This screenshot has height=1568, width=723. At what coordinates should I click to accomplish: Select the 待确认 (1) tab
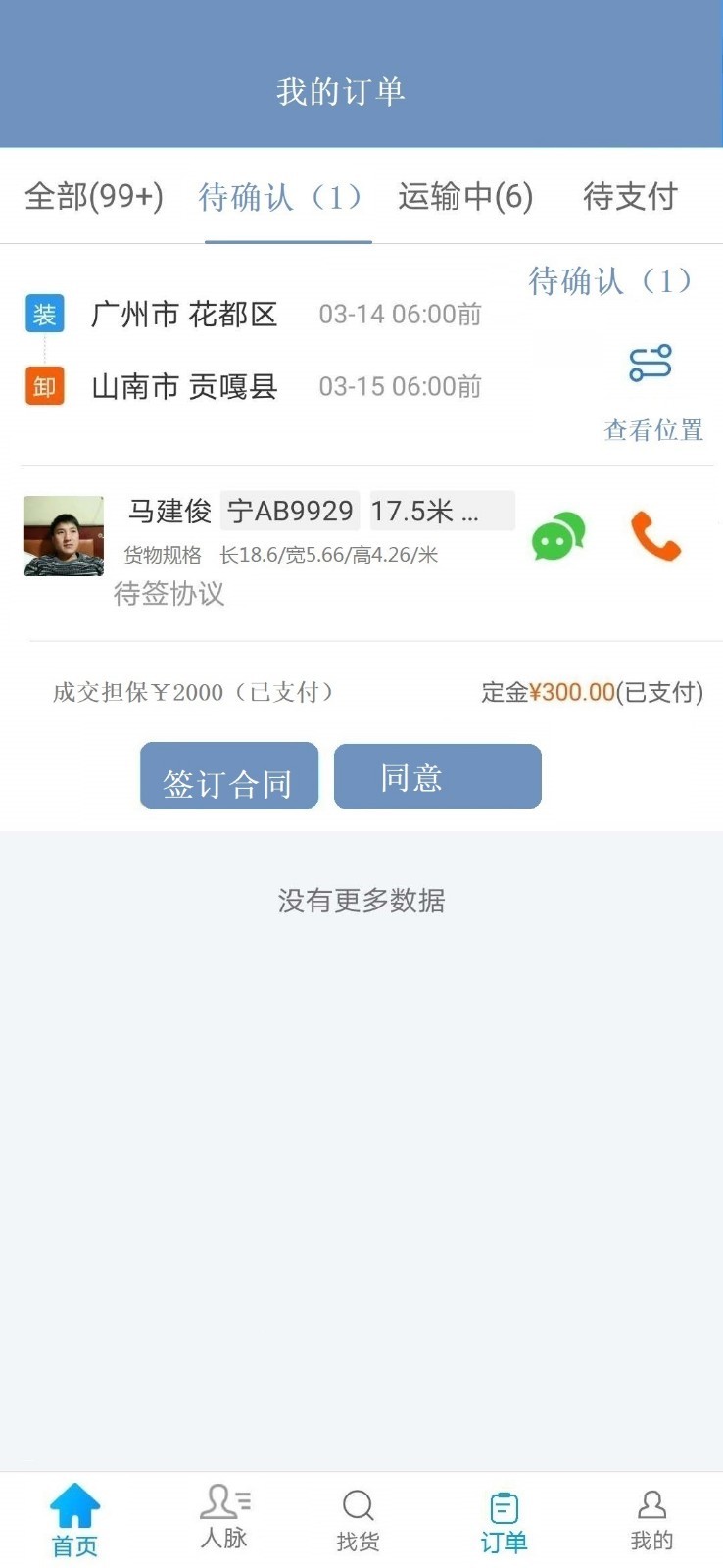pyautogui.click(x=282, y=197)
